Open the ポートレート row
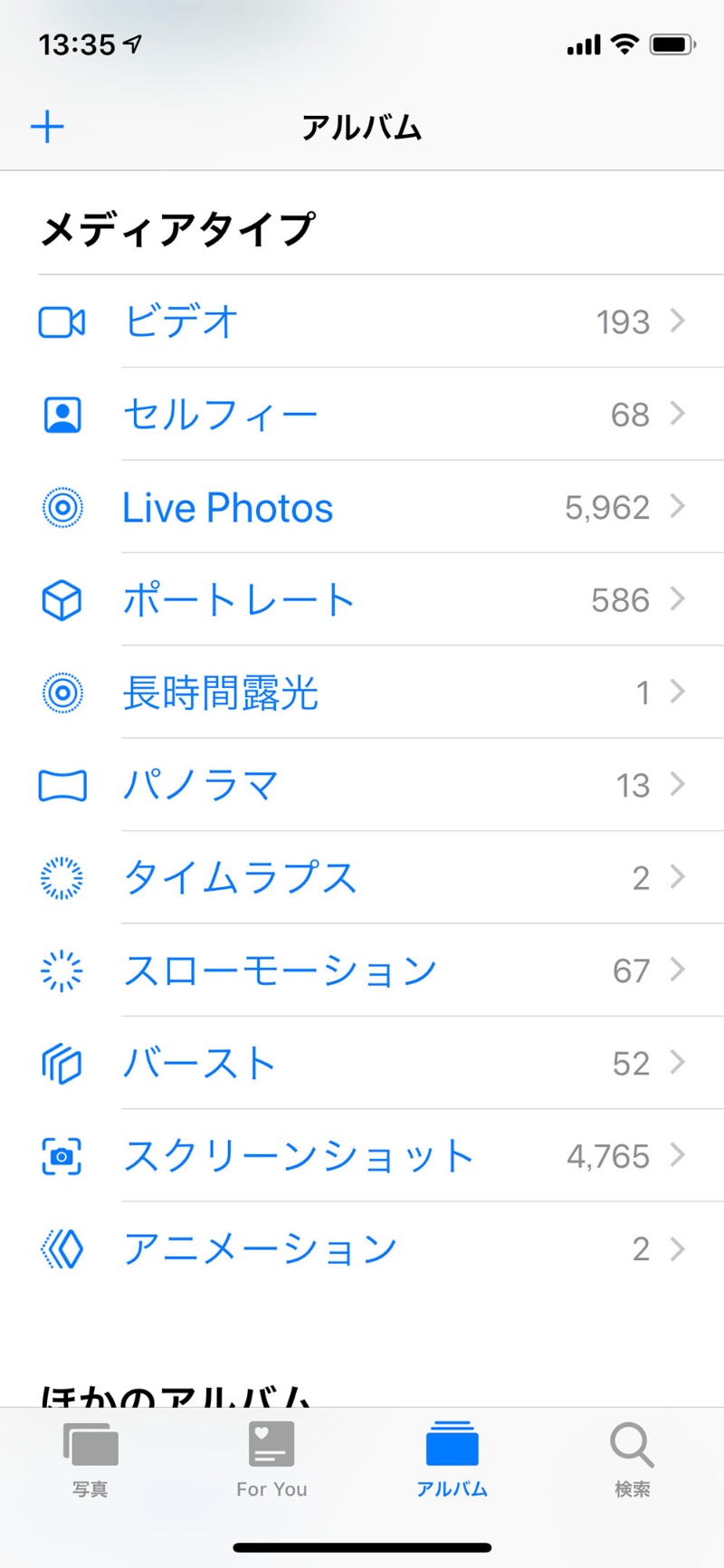This screenshot has height=1568, width=724. [362, 600]
